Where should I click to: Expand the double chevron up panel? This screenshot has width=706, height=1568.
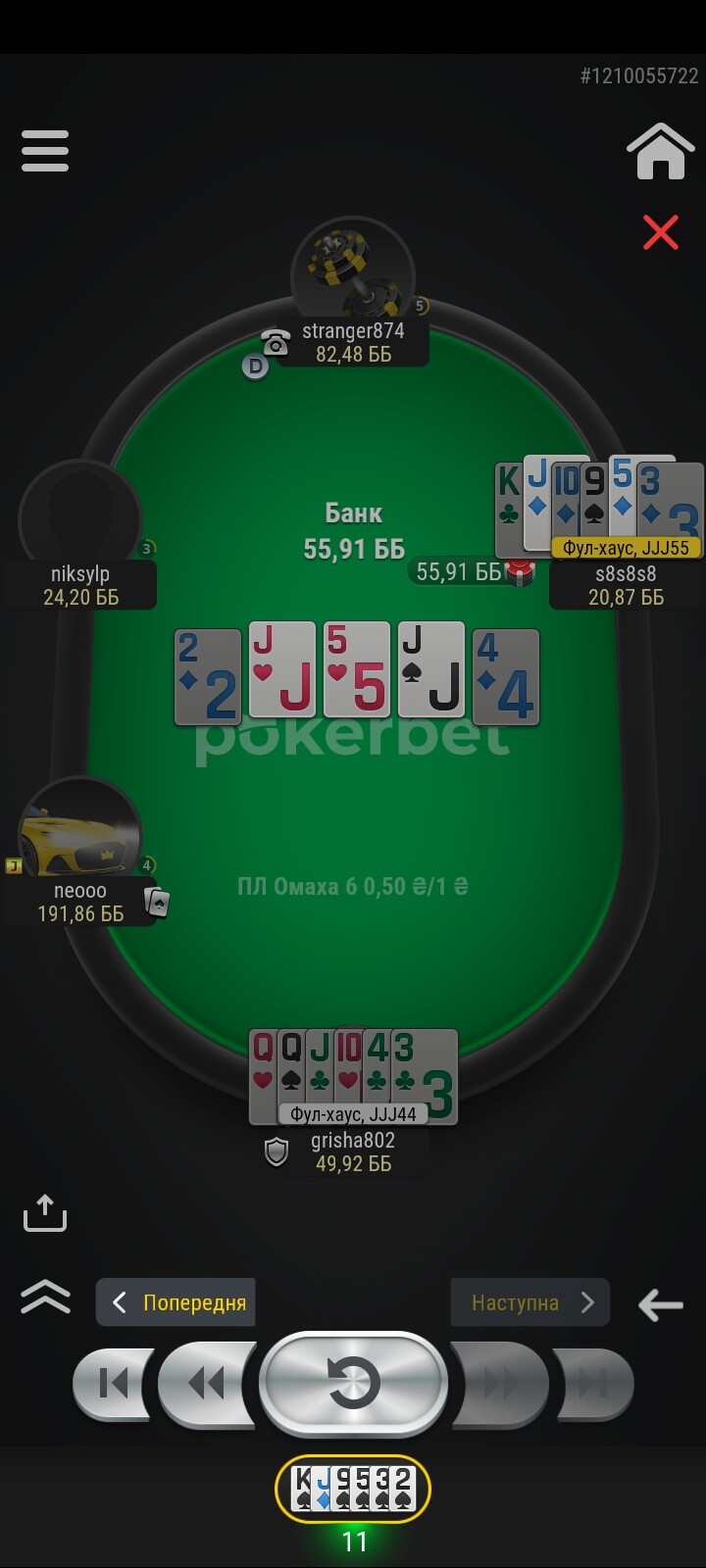pyautogui.click(x=45, y=1297)
